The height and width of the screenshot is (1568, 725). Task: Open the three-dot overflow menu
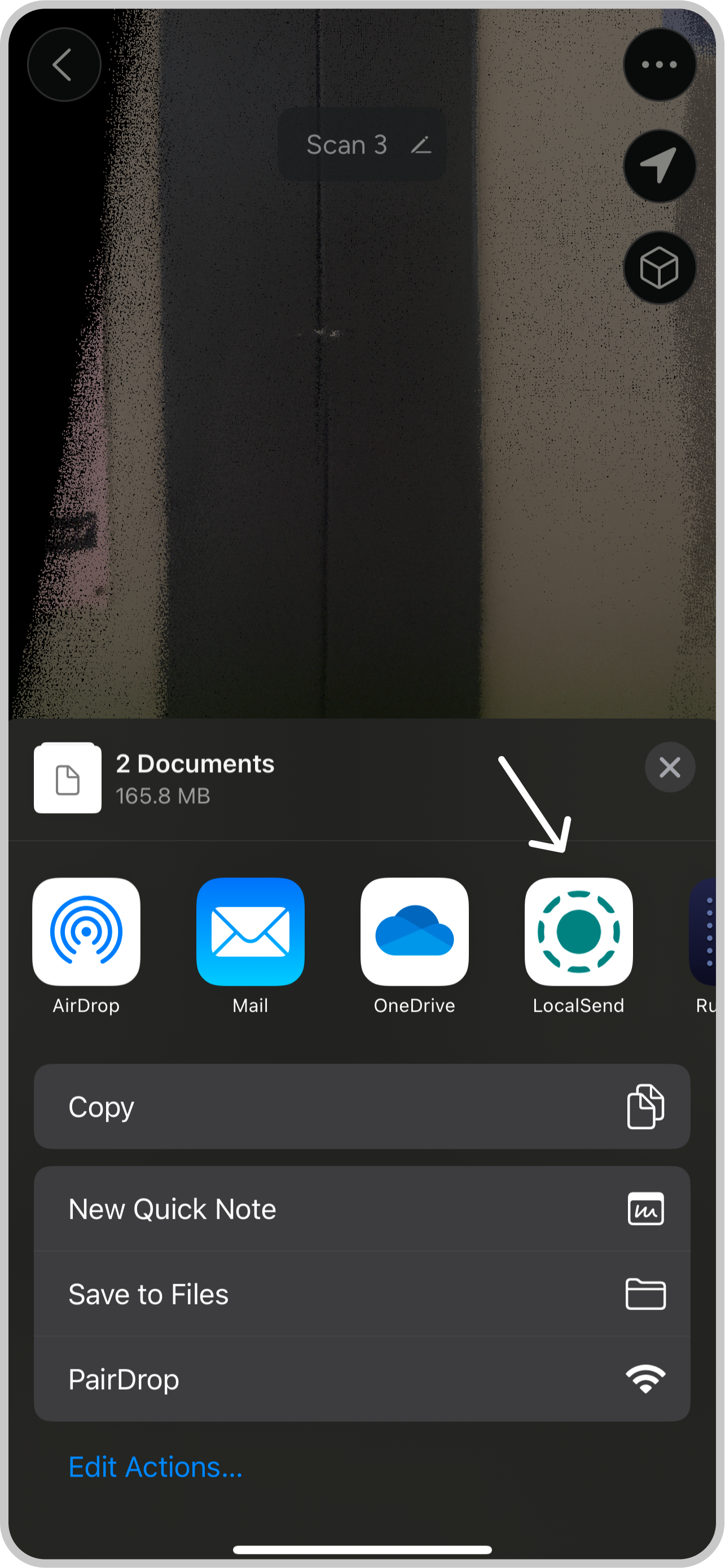pos(659,64)
